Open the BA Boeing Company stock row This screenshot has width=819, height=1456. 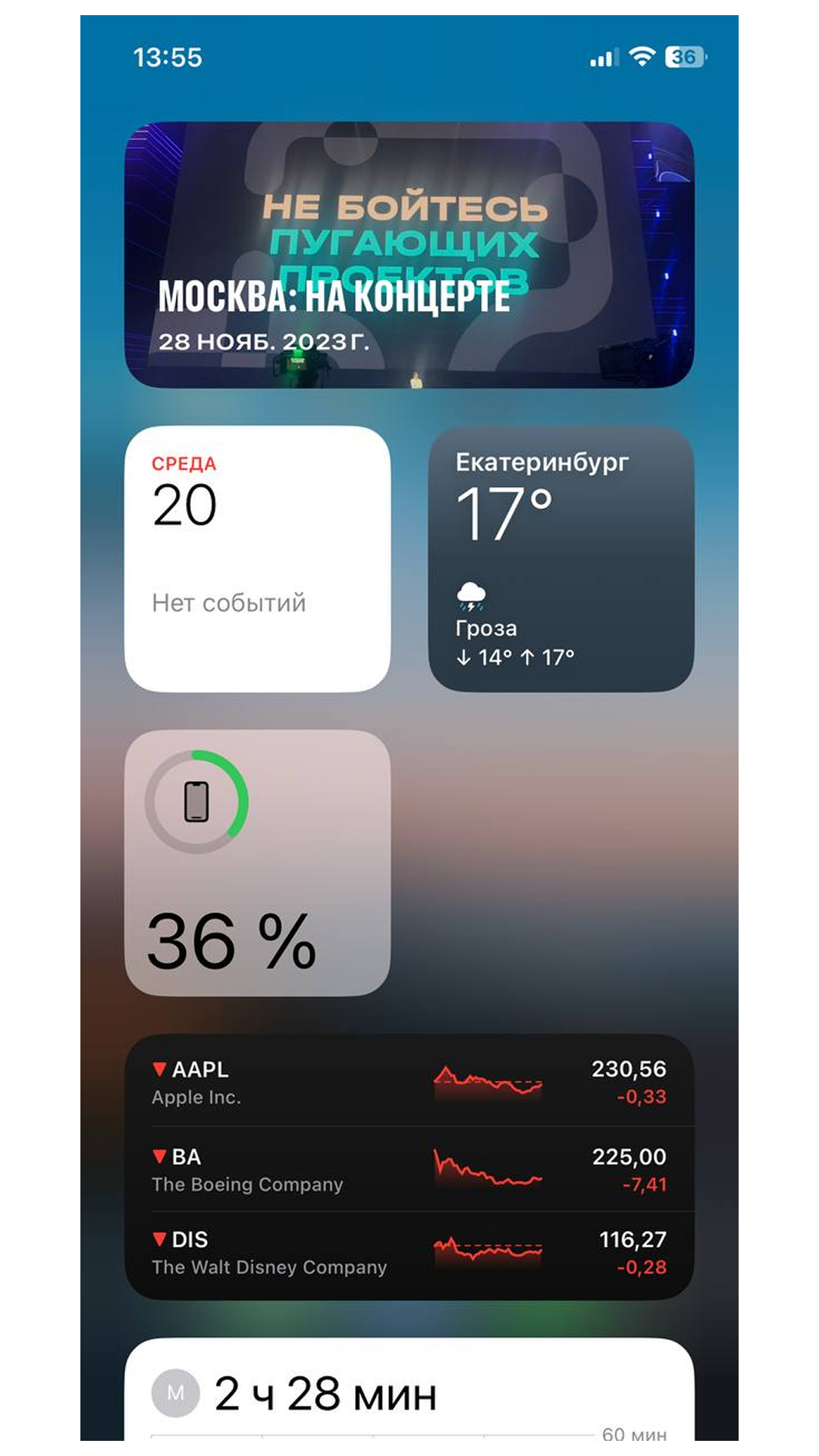pos(409,1169)
